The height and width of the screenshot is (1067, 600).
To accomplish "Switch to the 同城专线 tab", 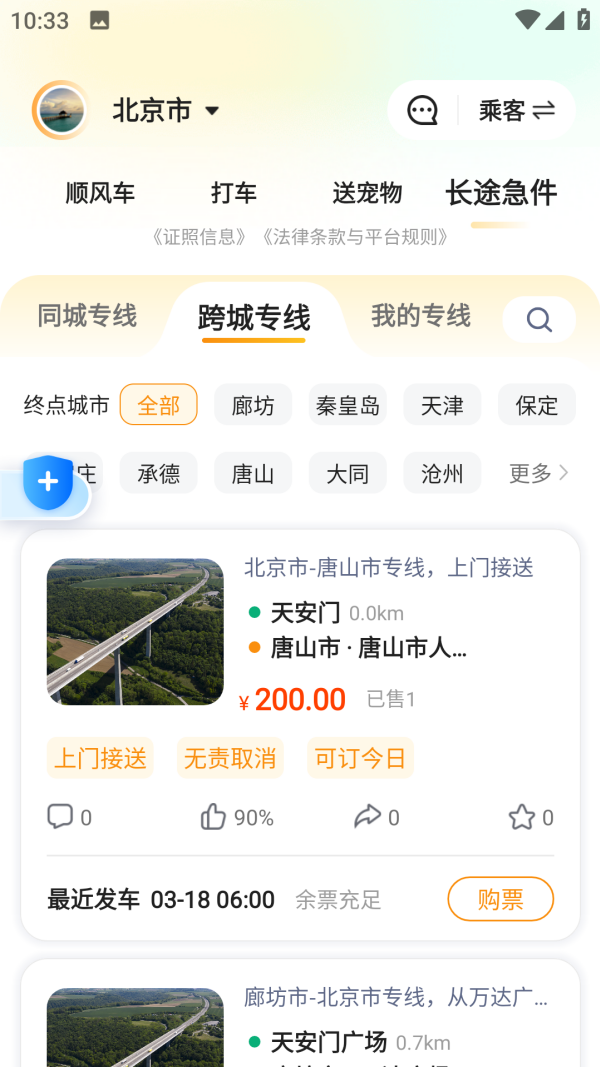I will pyautogui.click(x=87, y=317).
